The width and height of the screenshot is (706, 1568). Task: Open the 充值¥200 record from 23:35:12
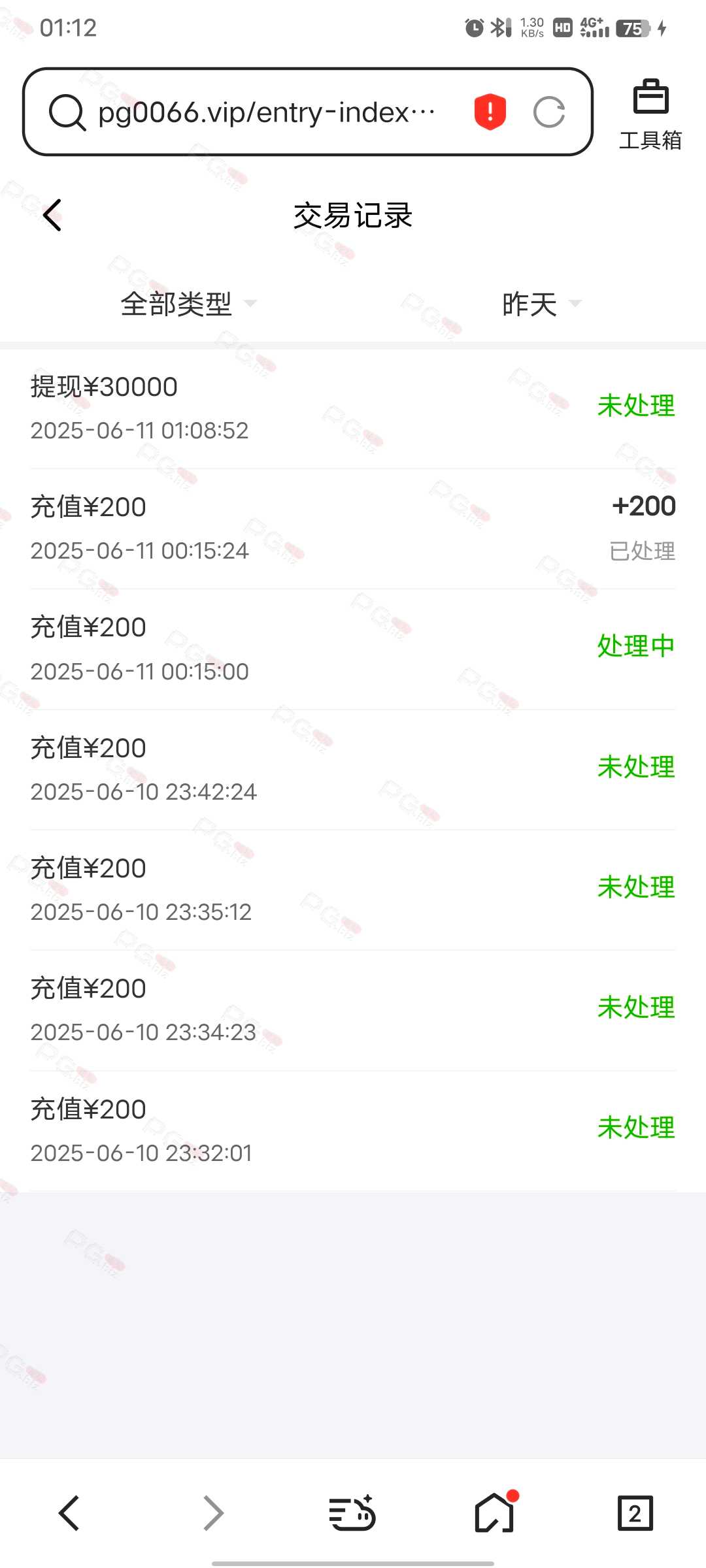click(x=353, y=890)
